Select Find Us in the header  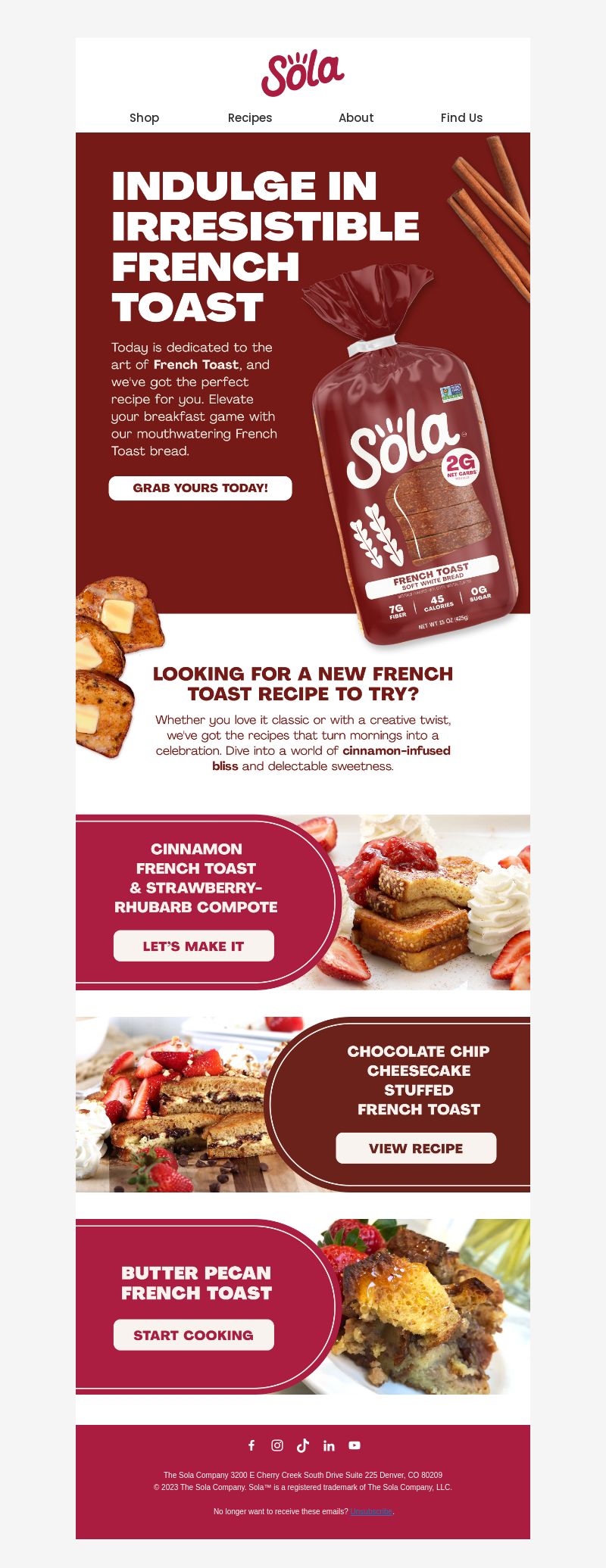(x=461, y=117)
